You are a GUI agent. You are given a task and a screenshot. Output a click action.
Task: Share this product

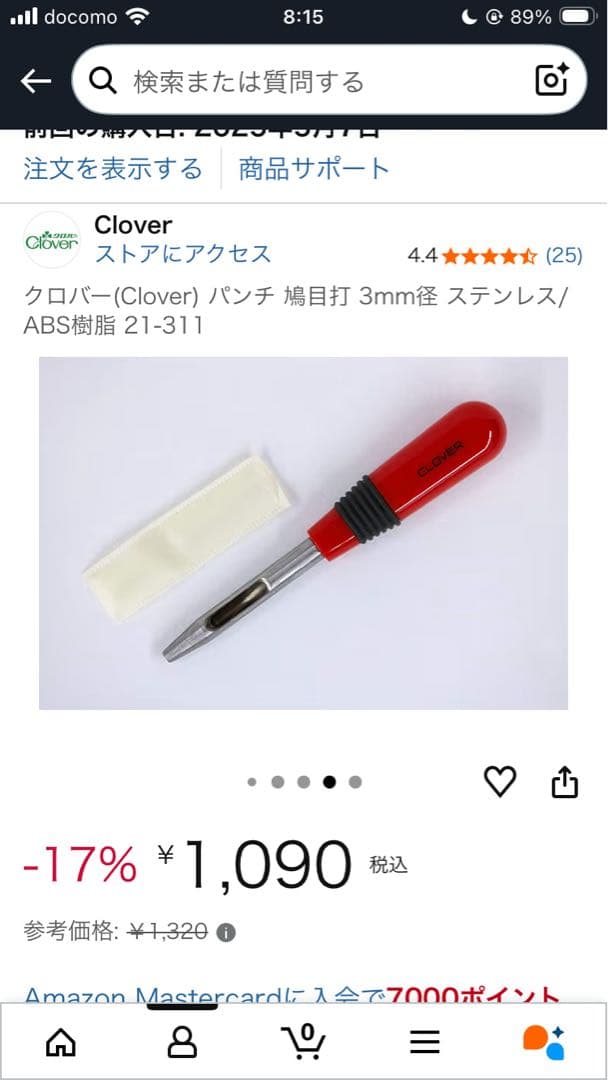point(565,781)
